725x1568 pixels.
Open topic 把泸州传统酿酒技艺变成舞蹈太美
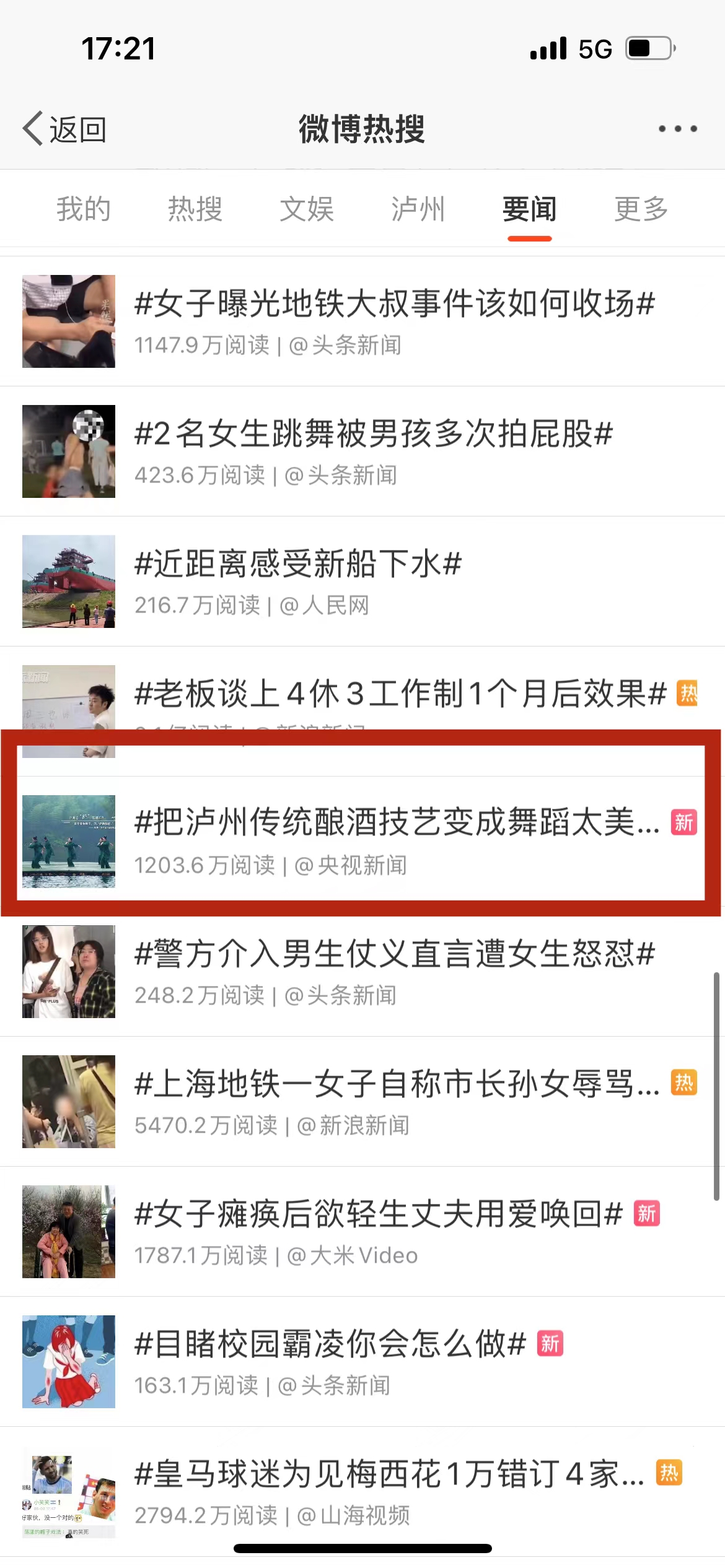(x=397, y=824)
